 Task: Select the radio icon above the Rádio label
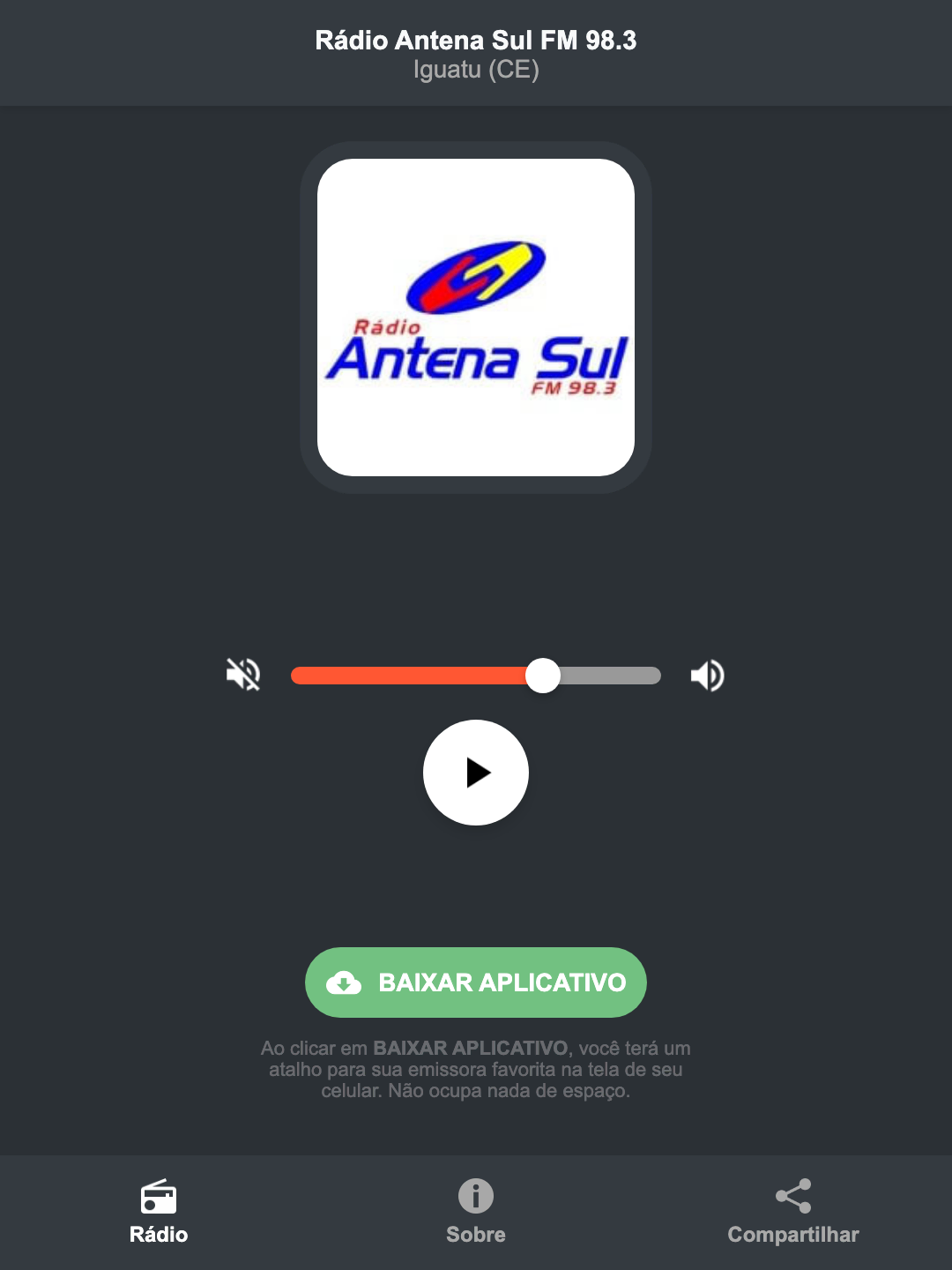(159, 1198)
